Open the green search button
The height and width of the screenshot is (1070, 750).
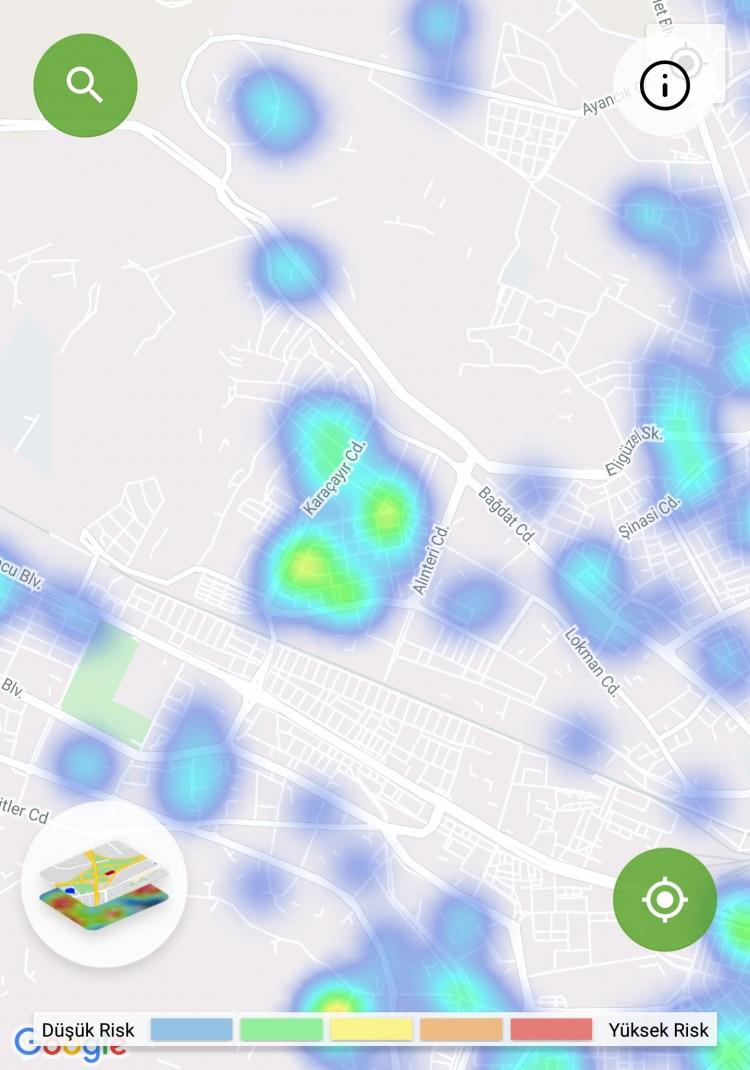tap(85, 85)
